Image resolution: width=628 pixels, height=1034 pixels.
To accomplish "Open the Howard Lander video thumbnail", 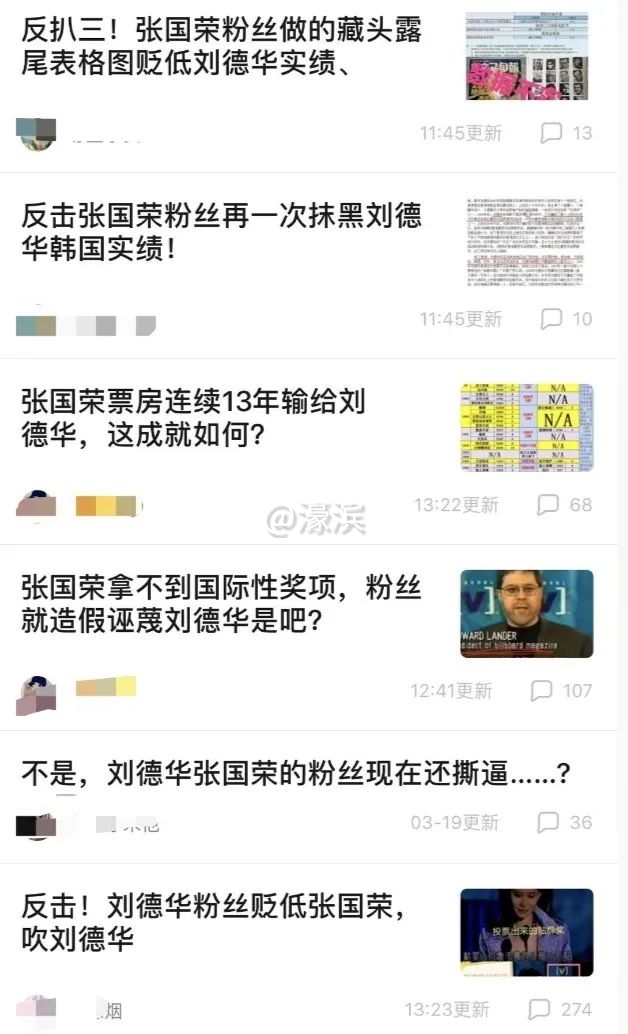I will tap(526, 614).
